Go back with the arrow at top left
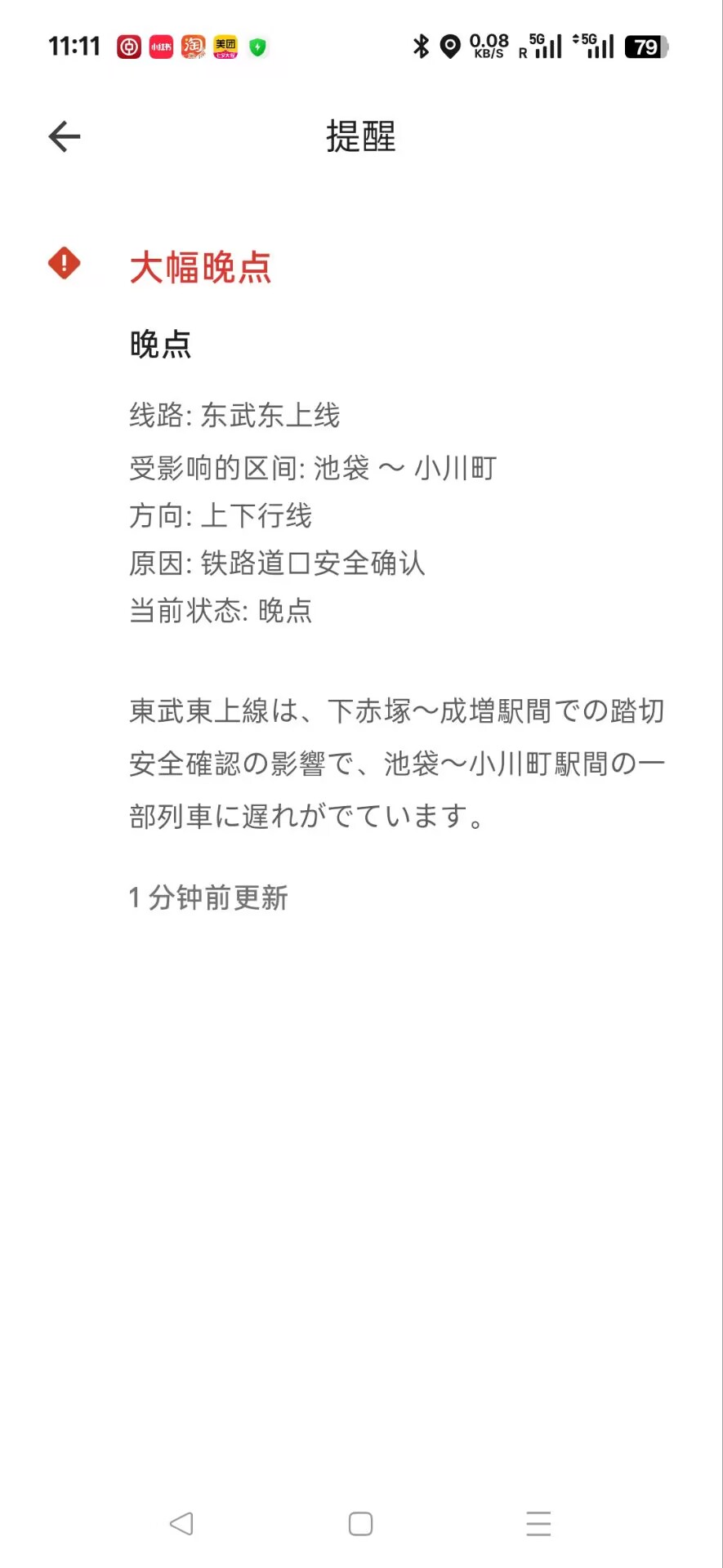 [64, 136]
